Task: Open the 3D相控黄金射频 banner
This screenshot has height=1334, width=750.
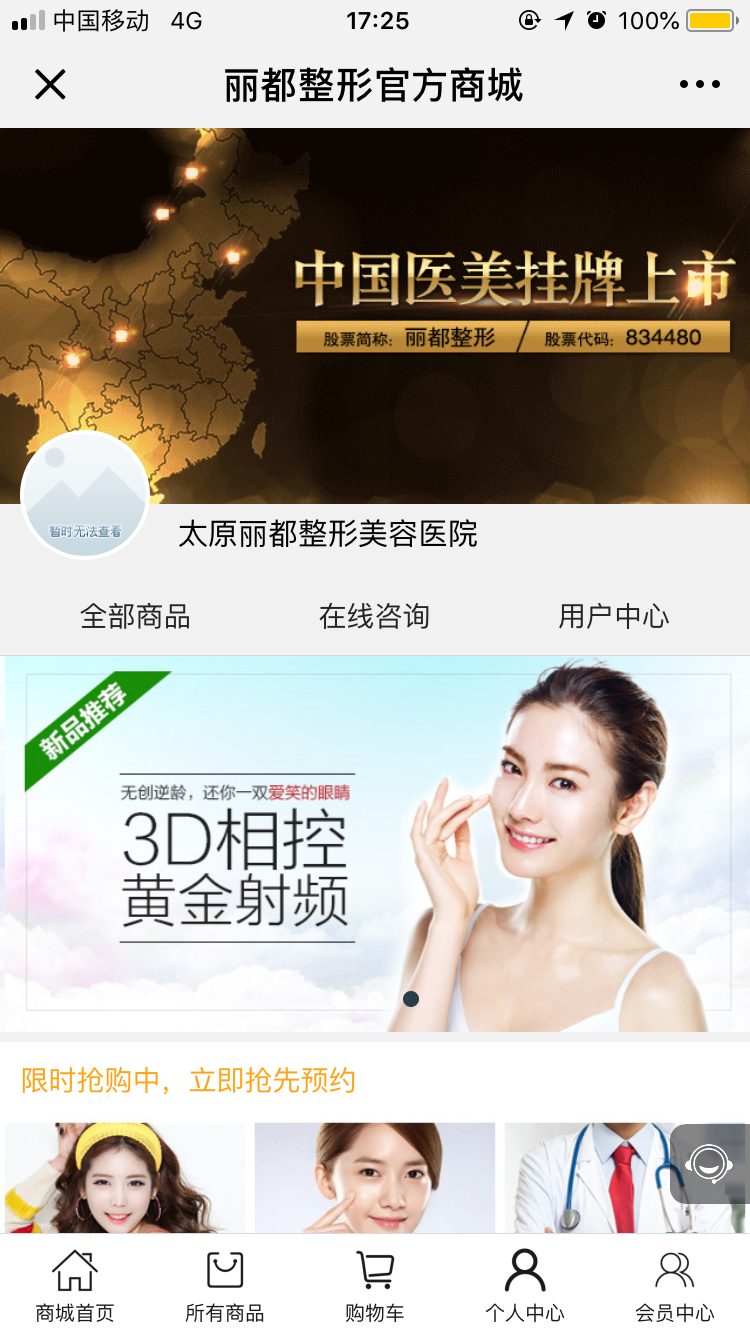Action: (375, 843)
